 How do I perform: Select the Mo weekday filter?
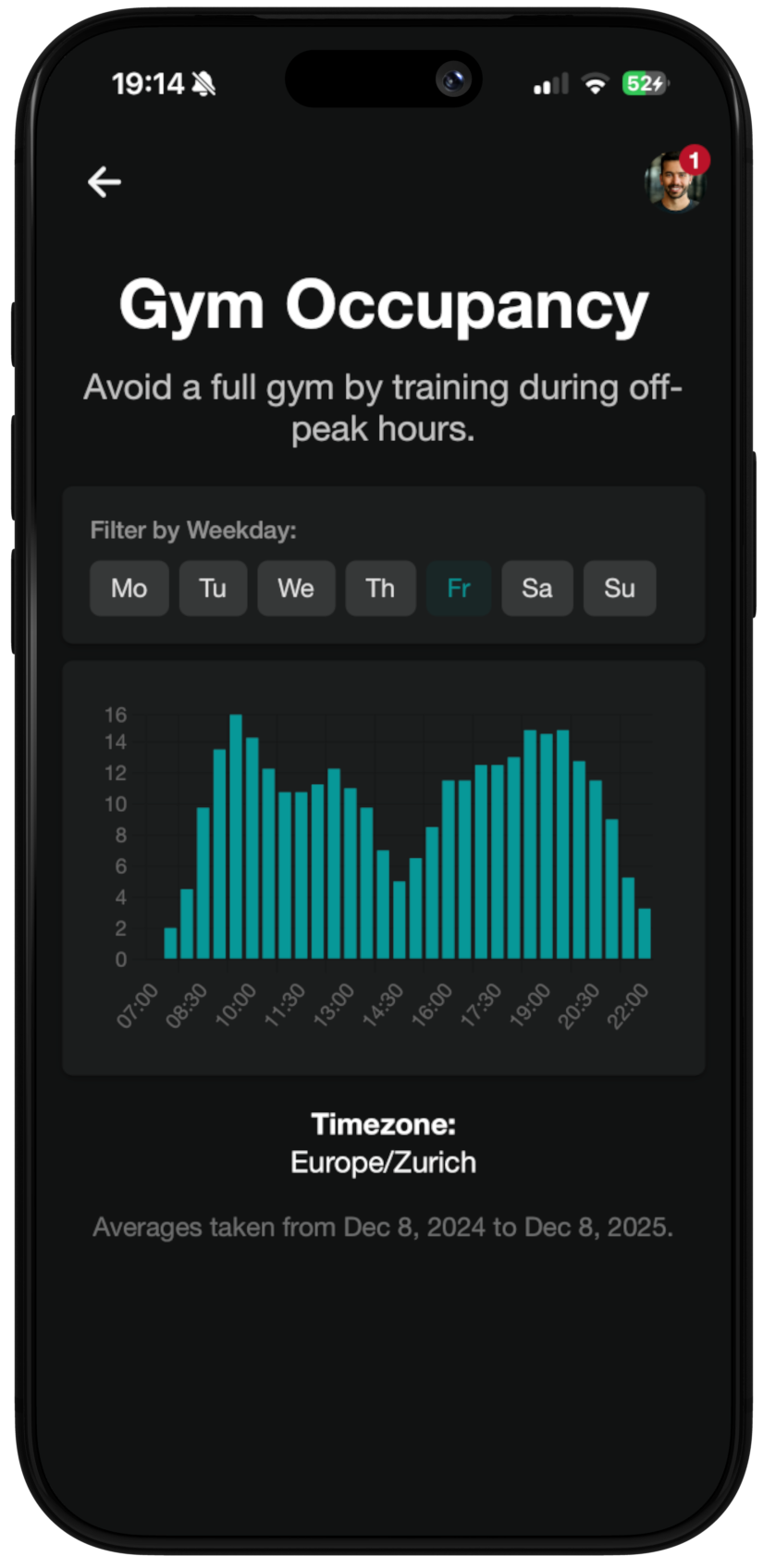pos(129,589)
